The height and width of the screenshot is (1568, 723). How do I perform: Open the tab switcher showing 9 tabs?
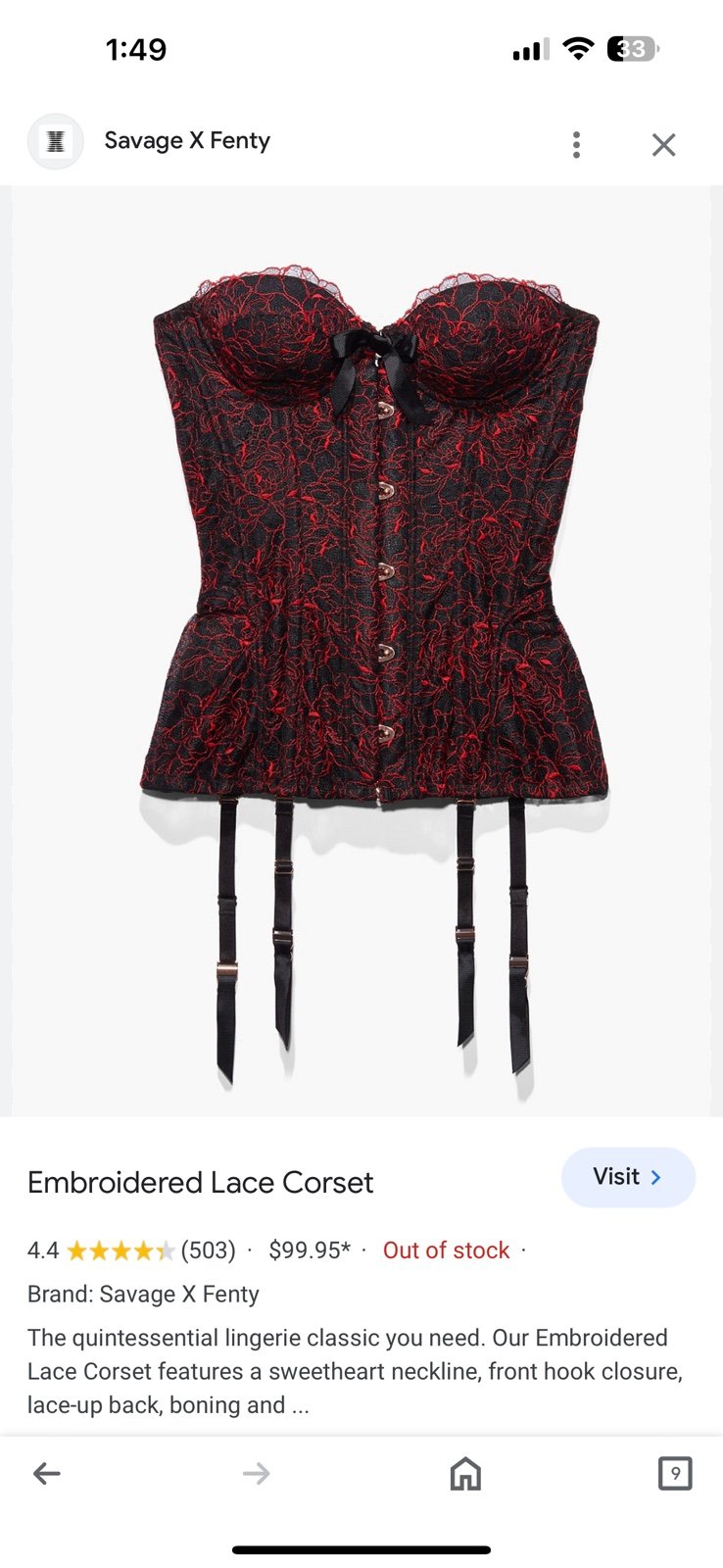(x=675, y=1473)
